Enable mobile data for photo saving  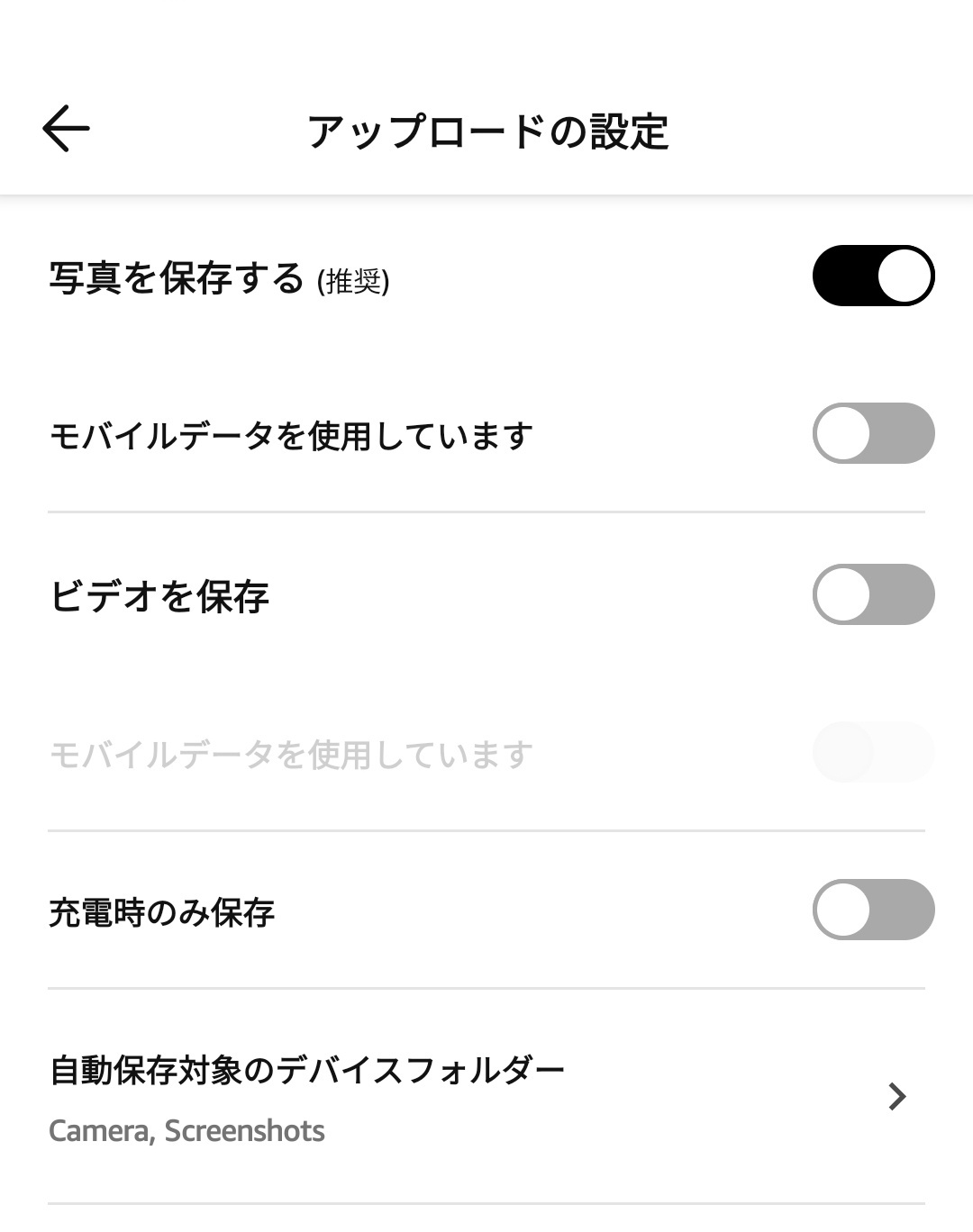coord(873,433)
